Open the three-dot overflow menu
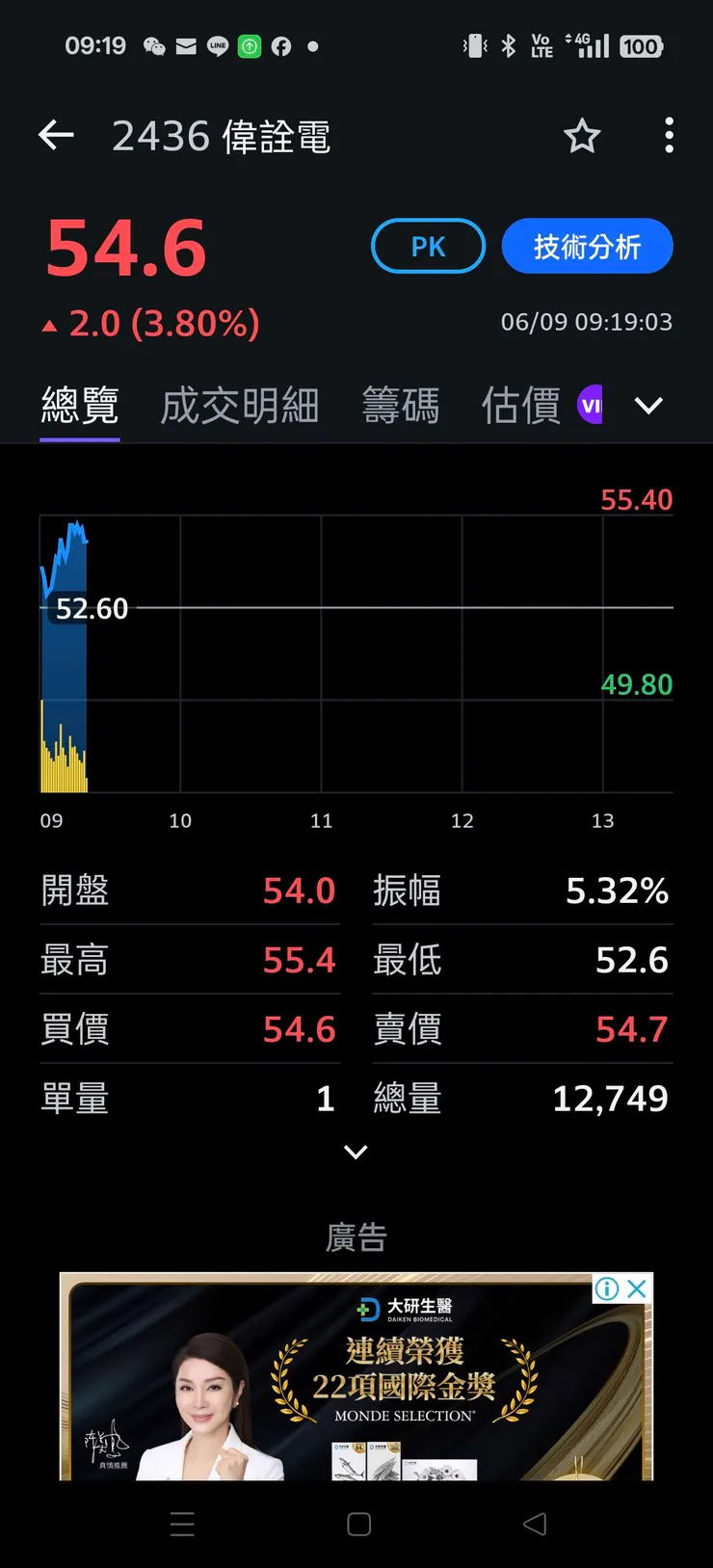Image resolution: width=713 pixels, height=1568 pixels. pyautogui.click(x=669, y=136)
